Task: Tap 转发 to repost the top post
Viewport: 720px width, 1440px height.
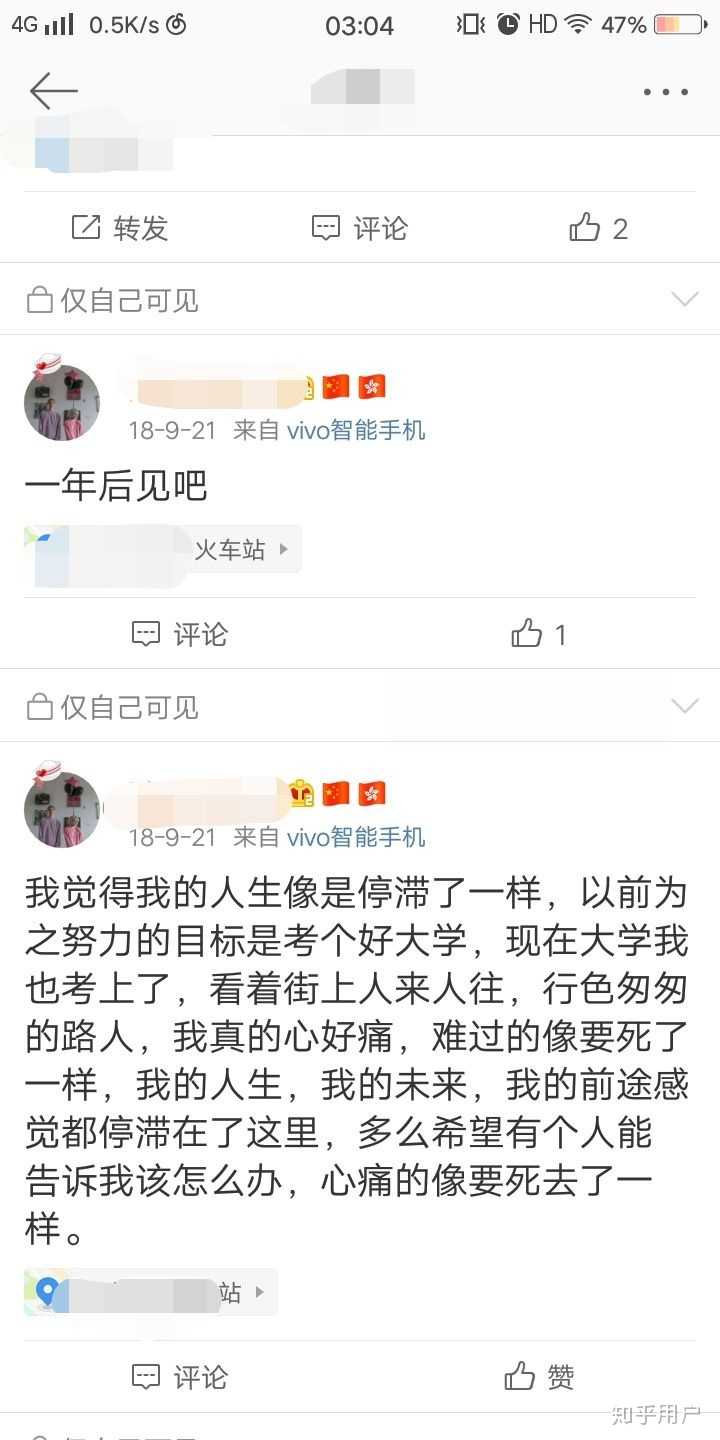Action: point(120,228)
